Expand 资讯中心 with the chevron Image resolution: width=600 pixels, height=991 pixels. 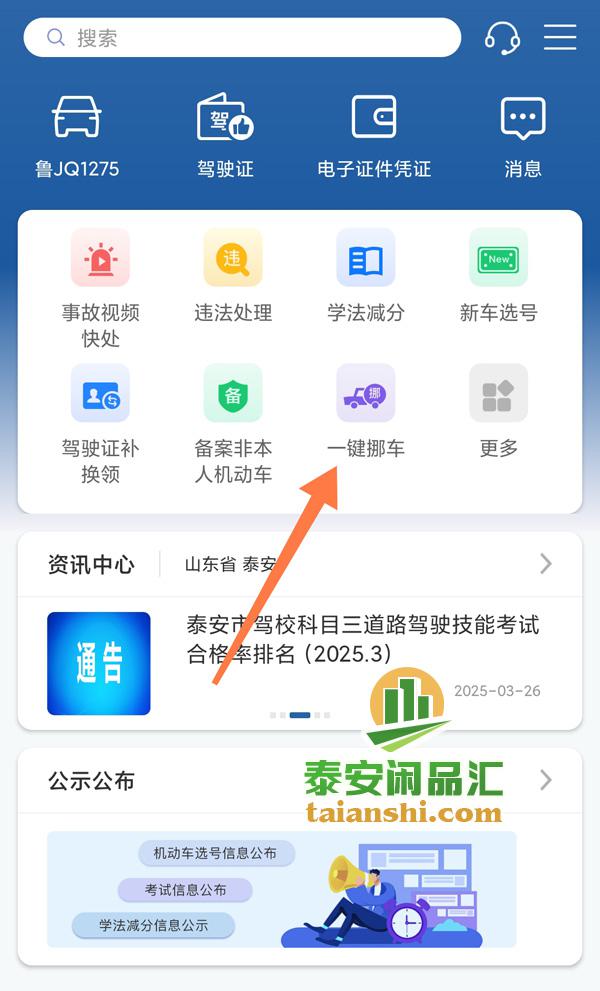pos(546,563)
